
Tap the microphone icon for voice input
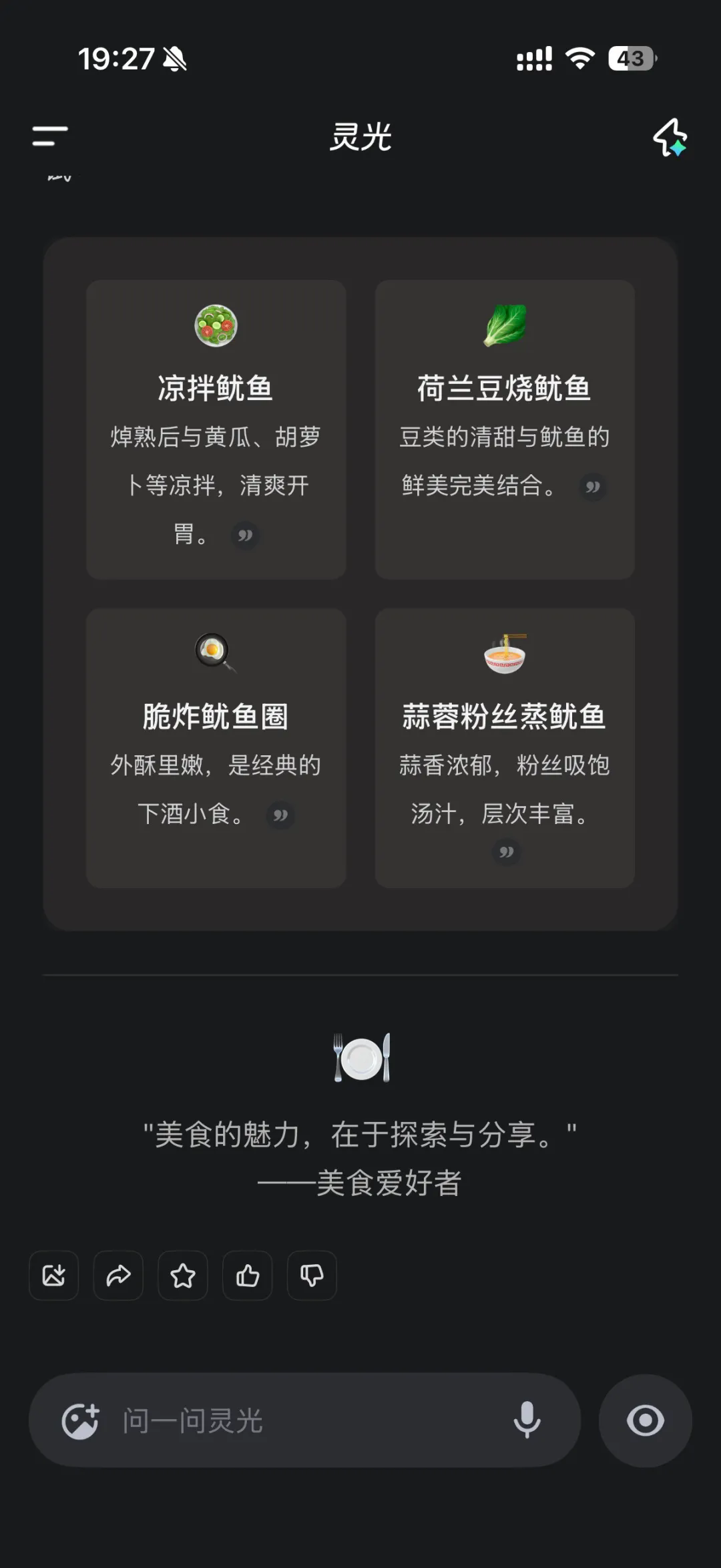click(x=527, y=1420)
